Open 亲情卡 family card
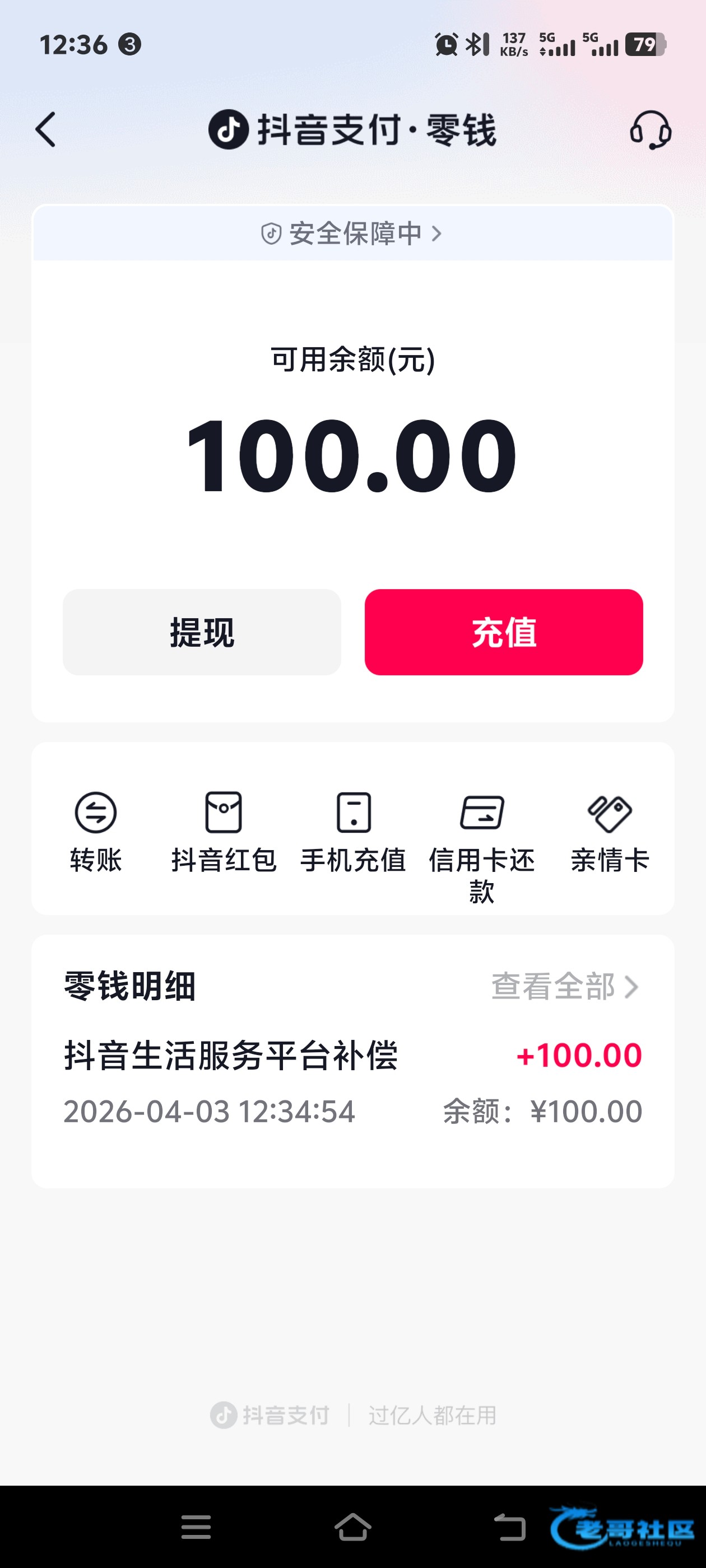 tap(610, 832)
